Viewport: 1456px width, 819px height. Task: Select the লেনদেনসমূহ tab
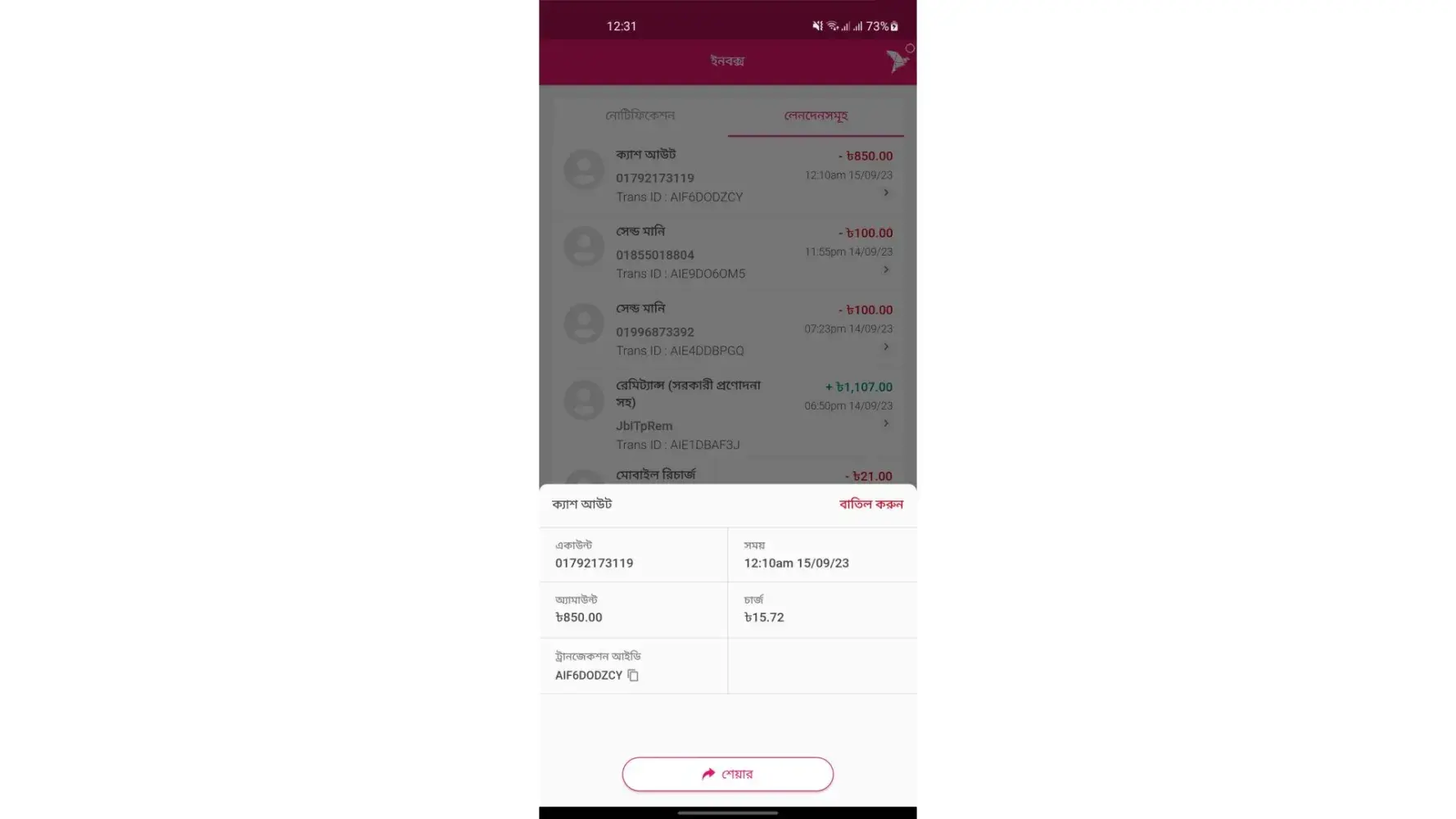pyautogui.click(x=816, y=115)
